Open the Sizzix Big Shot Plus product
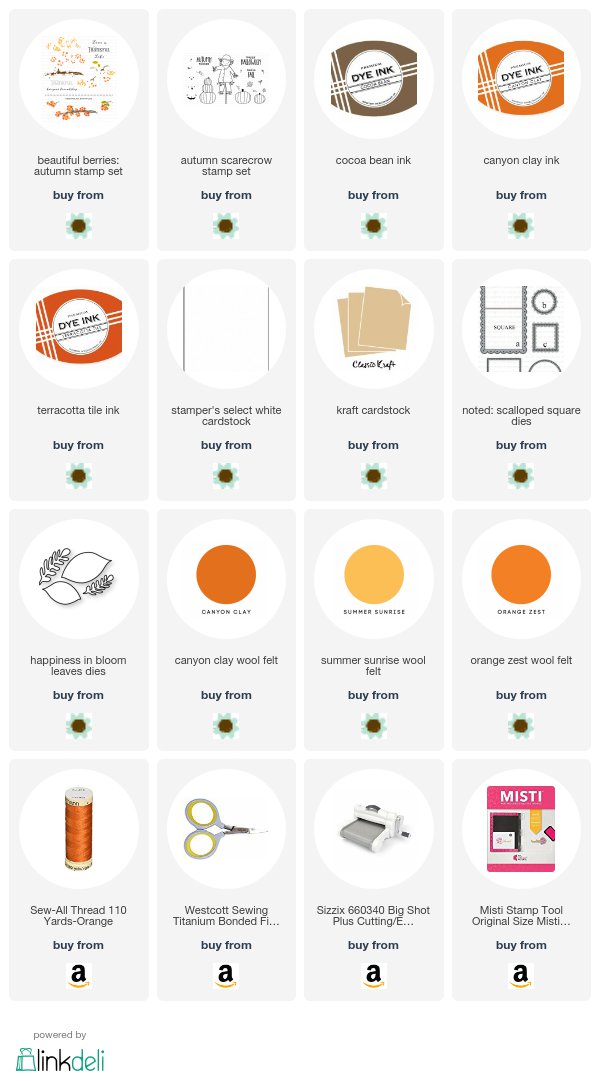 pos(373,880)
